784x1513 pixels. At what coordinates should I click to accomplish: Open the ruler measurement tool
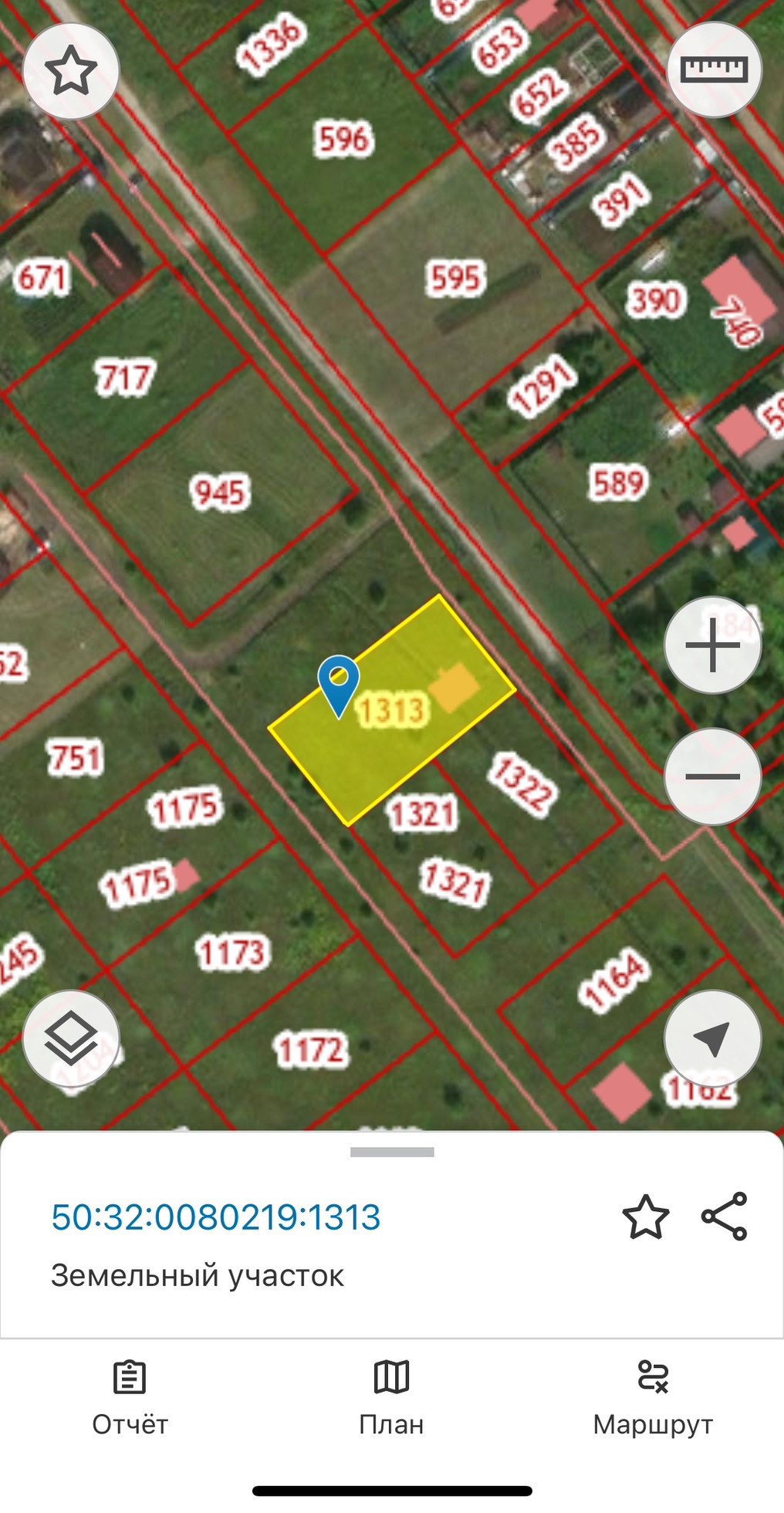(x=714, y=69)
